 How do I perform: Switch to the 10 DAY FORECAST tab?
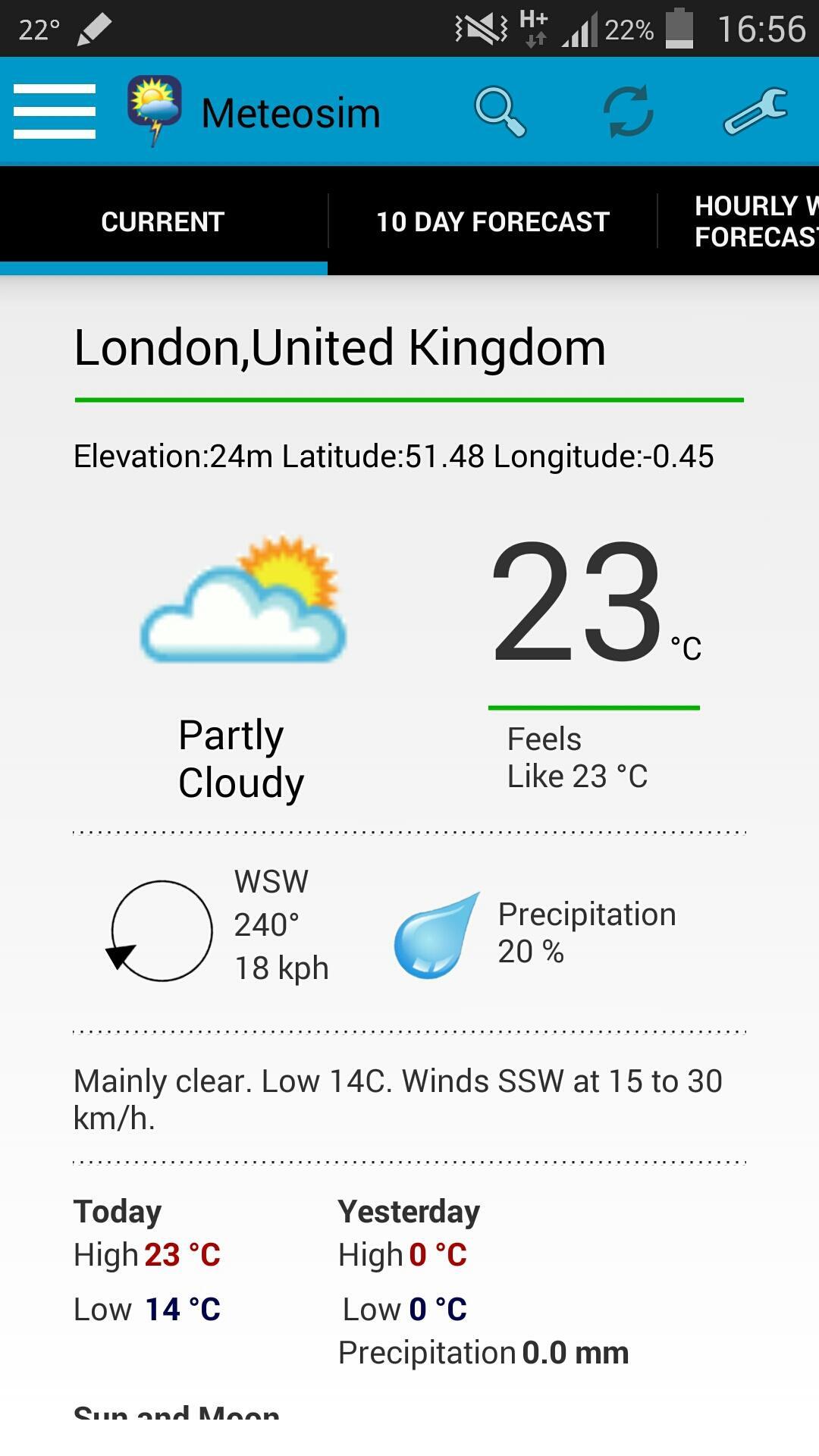tap(491, 221)
